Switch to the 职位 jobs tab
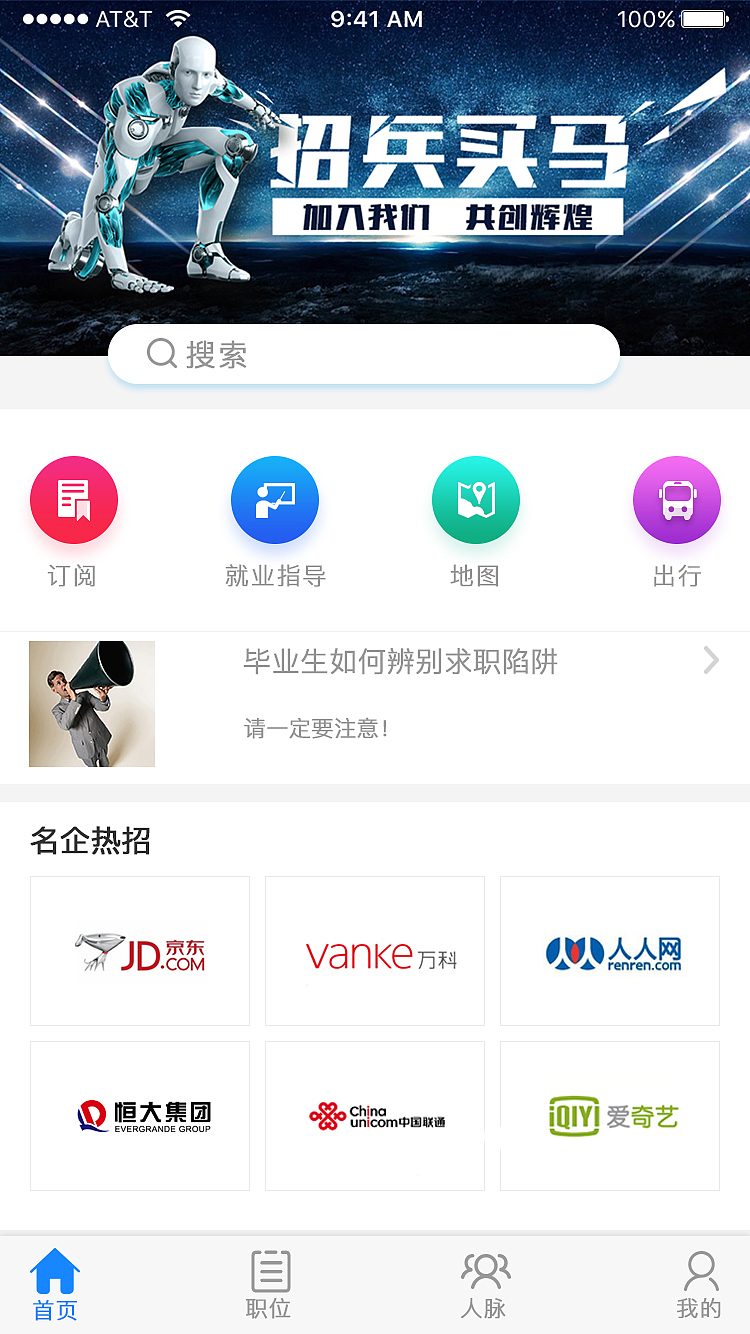The height and width of the screenshot is (1334, 750). click(x=269, y=1284)
